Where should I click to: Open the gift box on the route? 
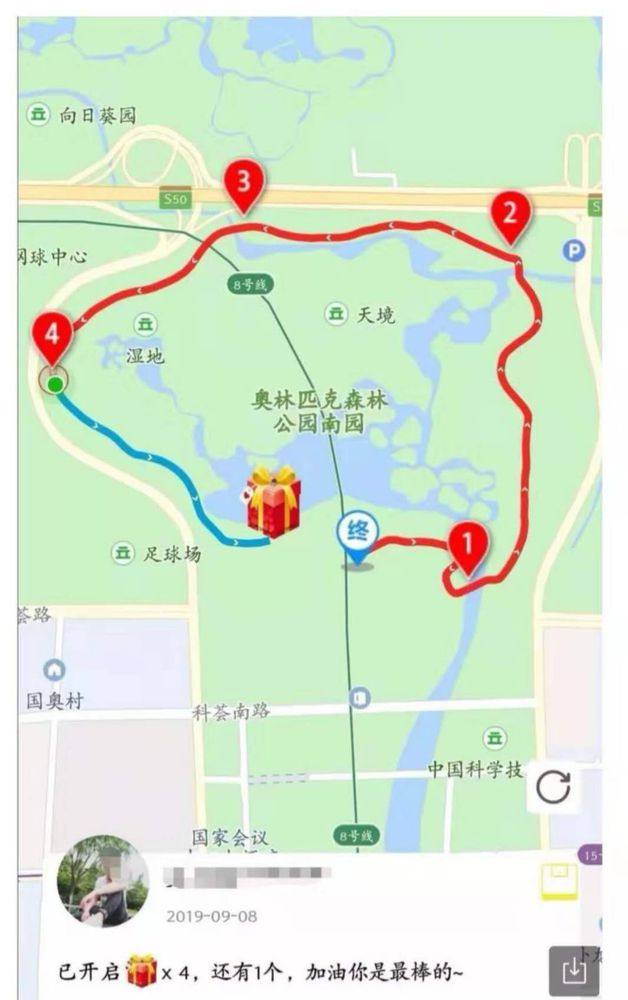(274, 501)
